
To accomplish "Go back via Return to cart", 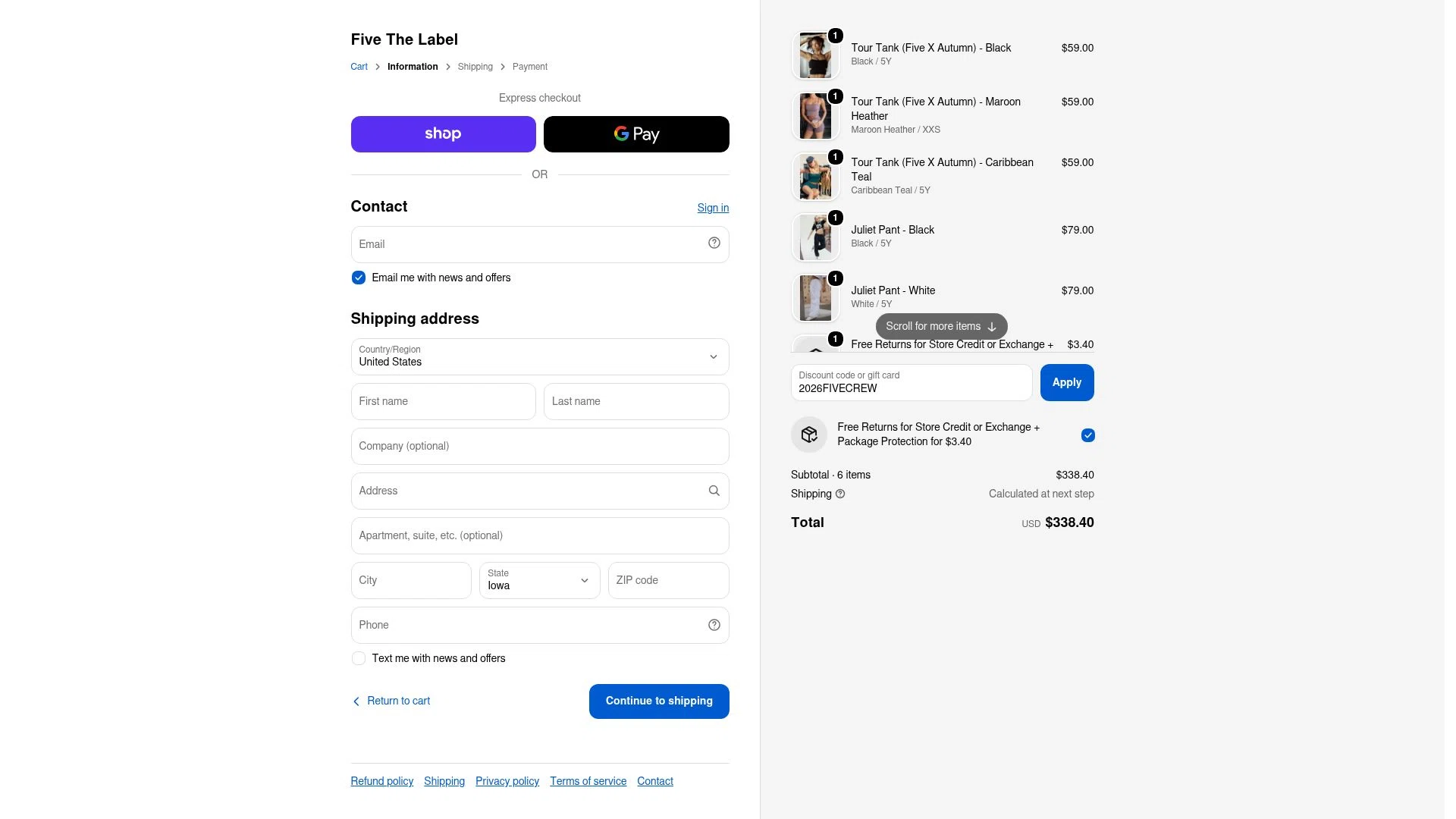I will 391,701.
